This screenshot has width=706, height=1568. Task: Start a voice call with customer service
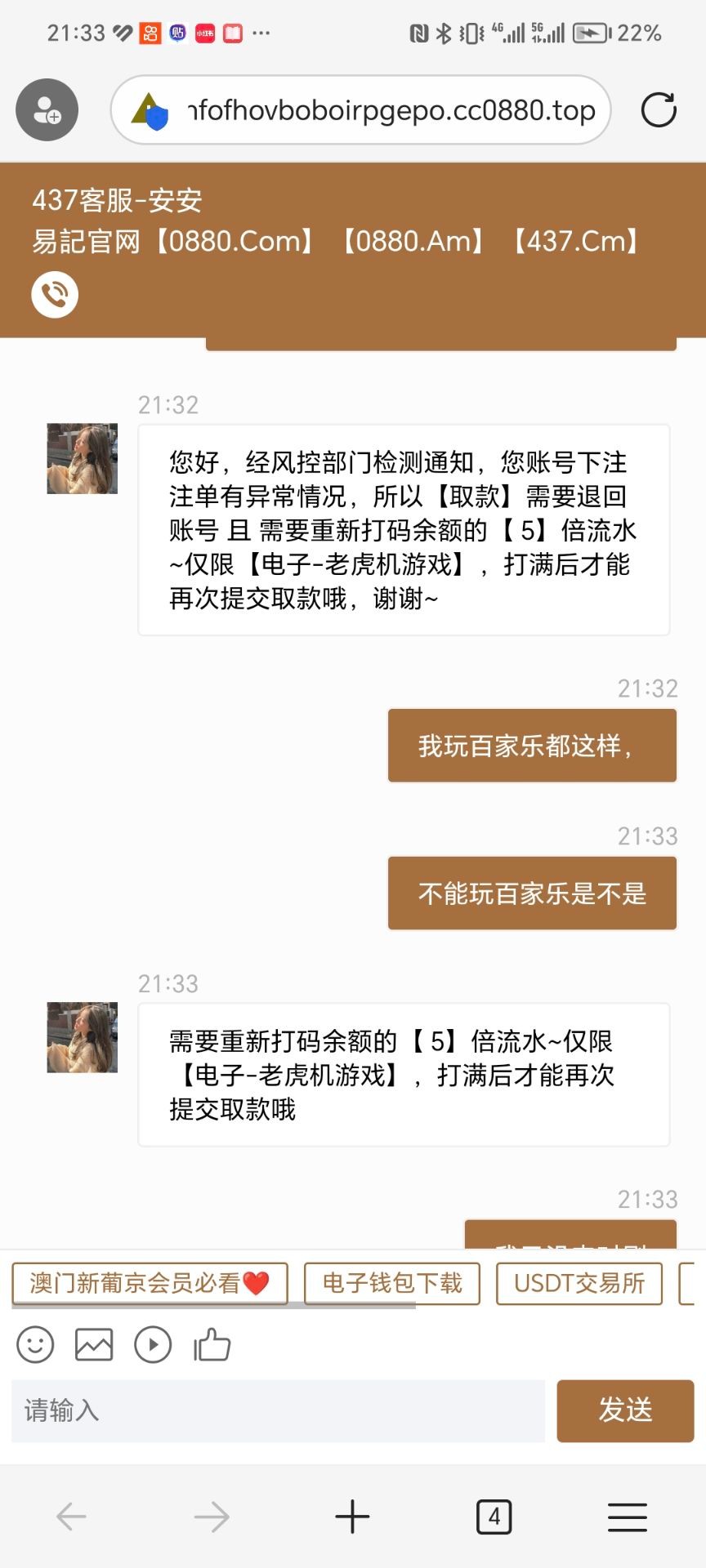[x=54, y=293]
